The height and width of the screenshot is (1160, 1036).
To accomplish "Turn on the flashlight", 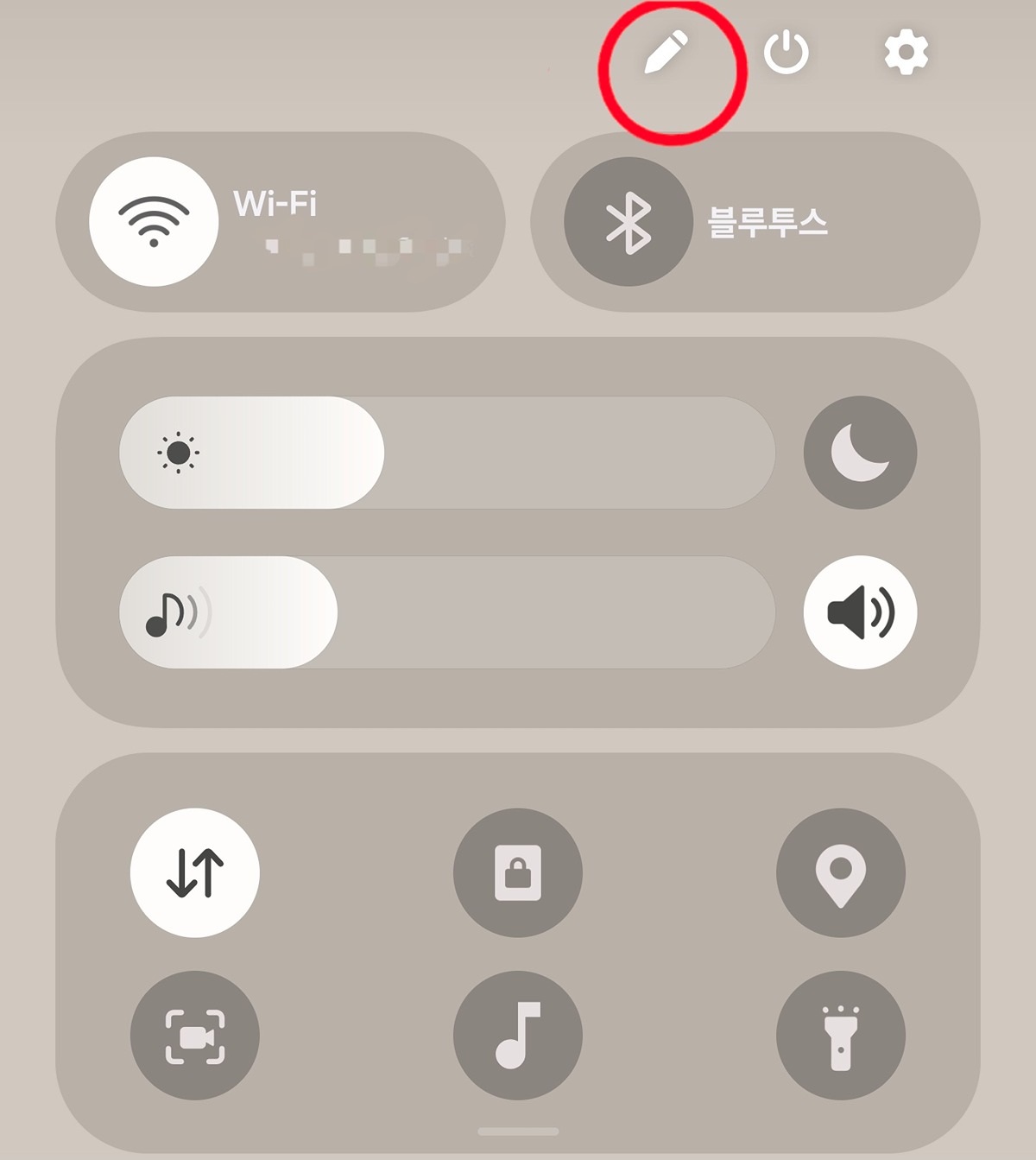I will (841, 1036).
